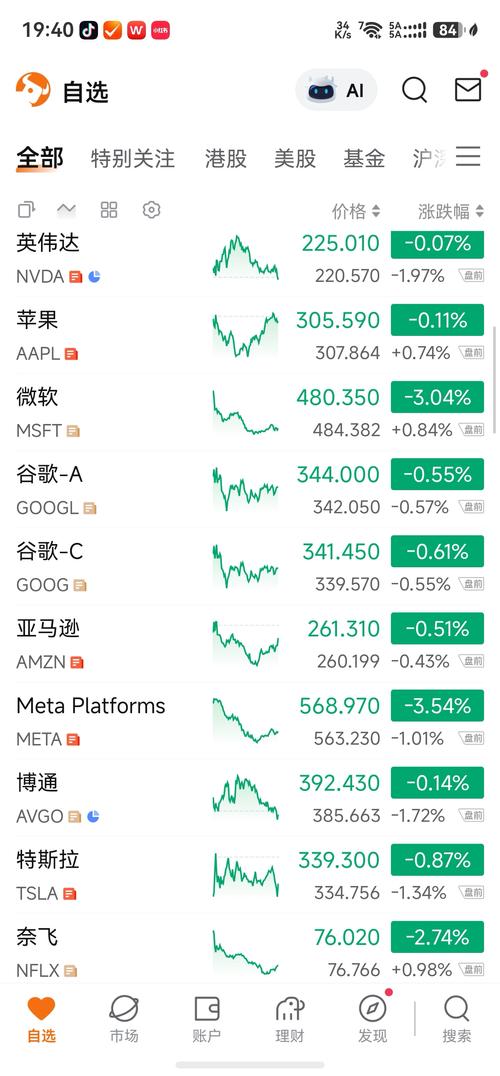
Task: Go to the 发现 bottom tab
Action: (372, 1019)
